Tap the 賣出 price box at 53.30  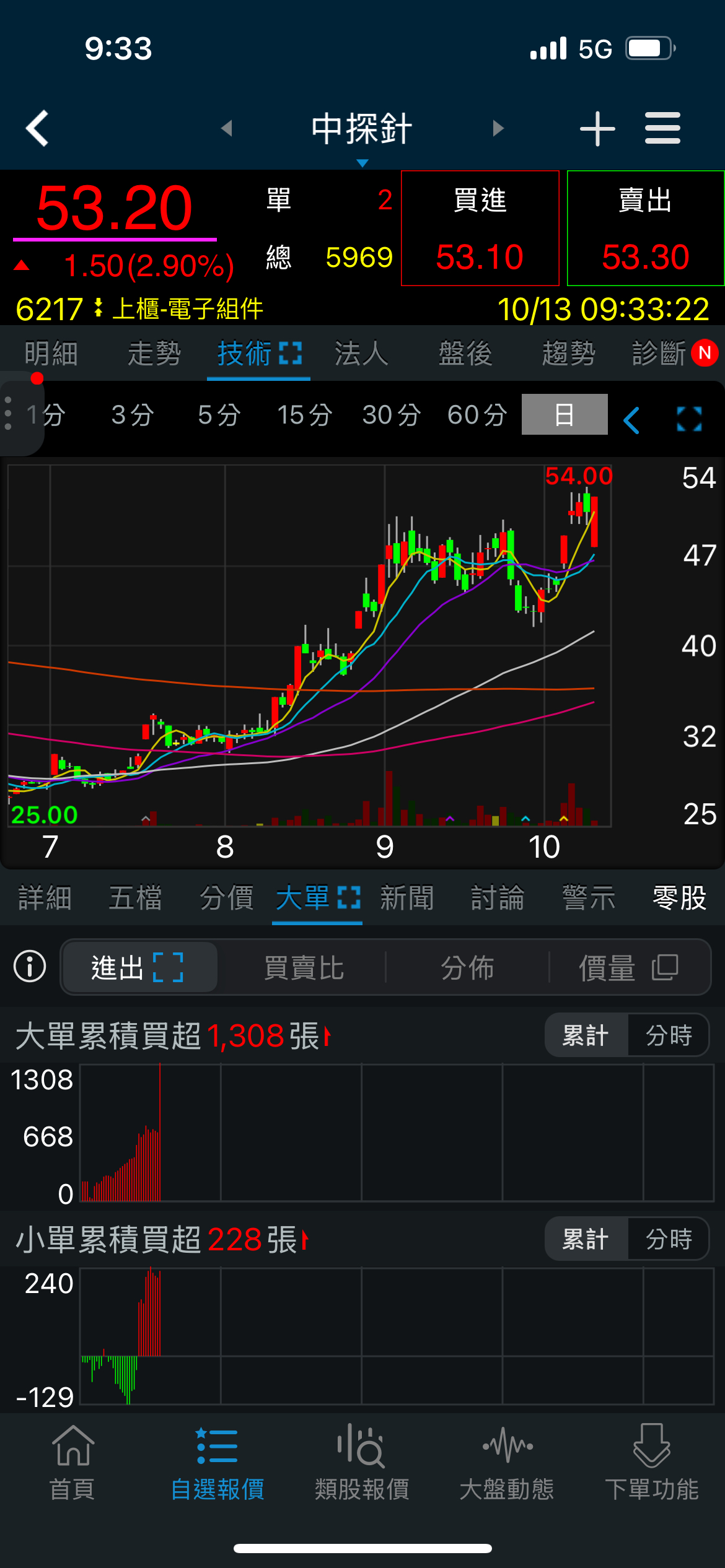coord(646,229)
